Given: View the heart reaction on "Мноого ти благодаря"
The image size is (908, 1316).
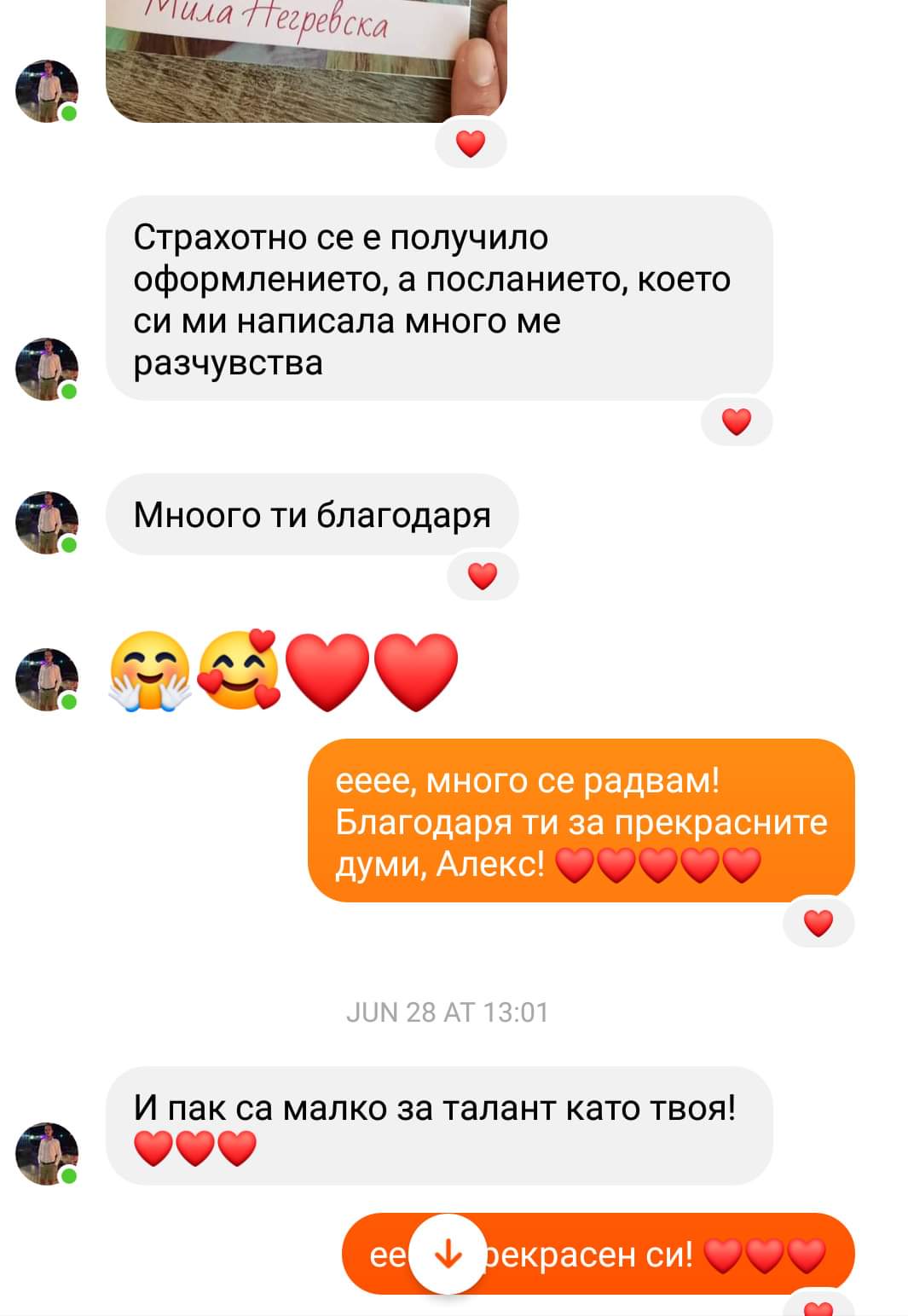Looking at the screenshot, I should (483, 577).
